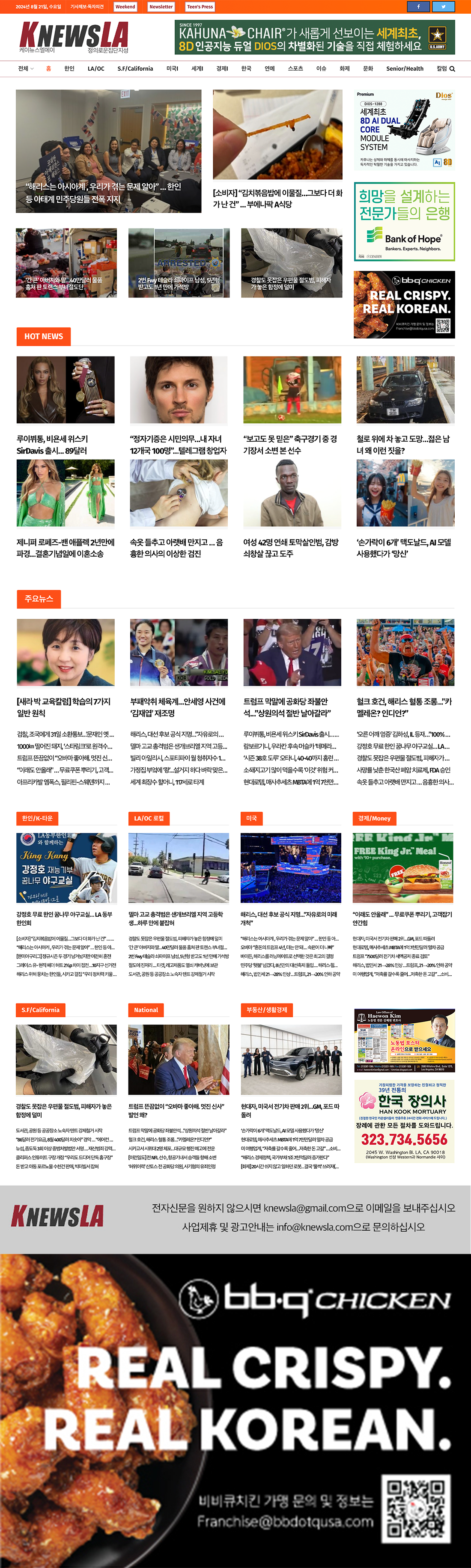Open Senior/Health section
This screenshot has height=1568, width=471.
405,69
